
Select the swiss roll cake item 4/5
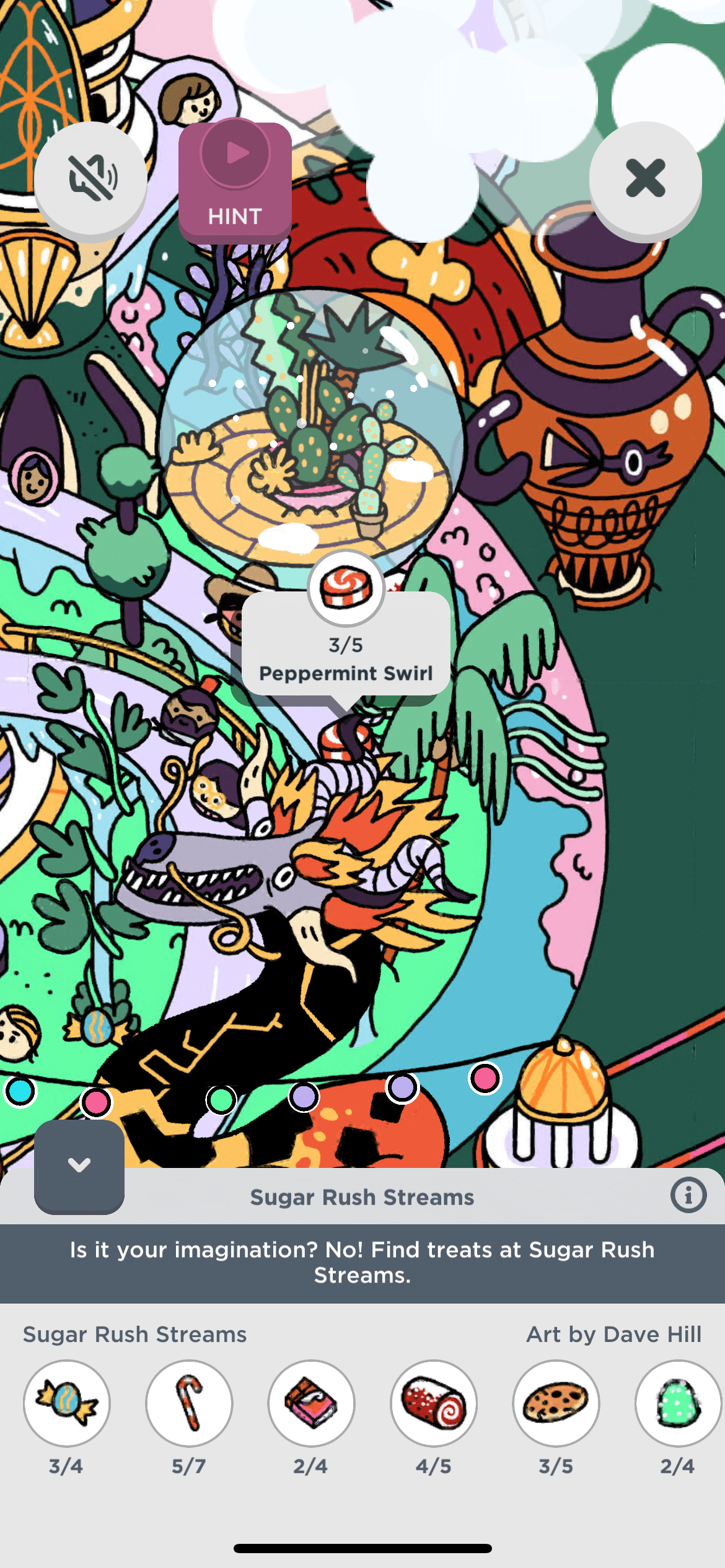point(434,1402)
